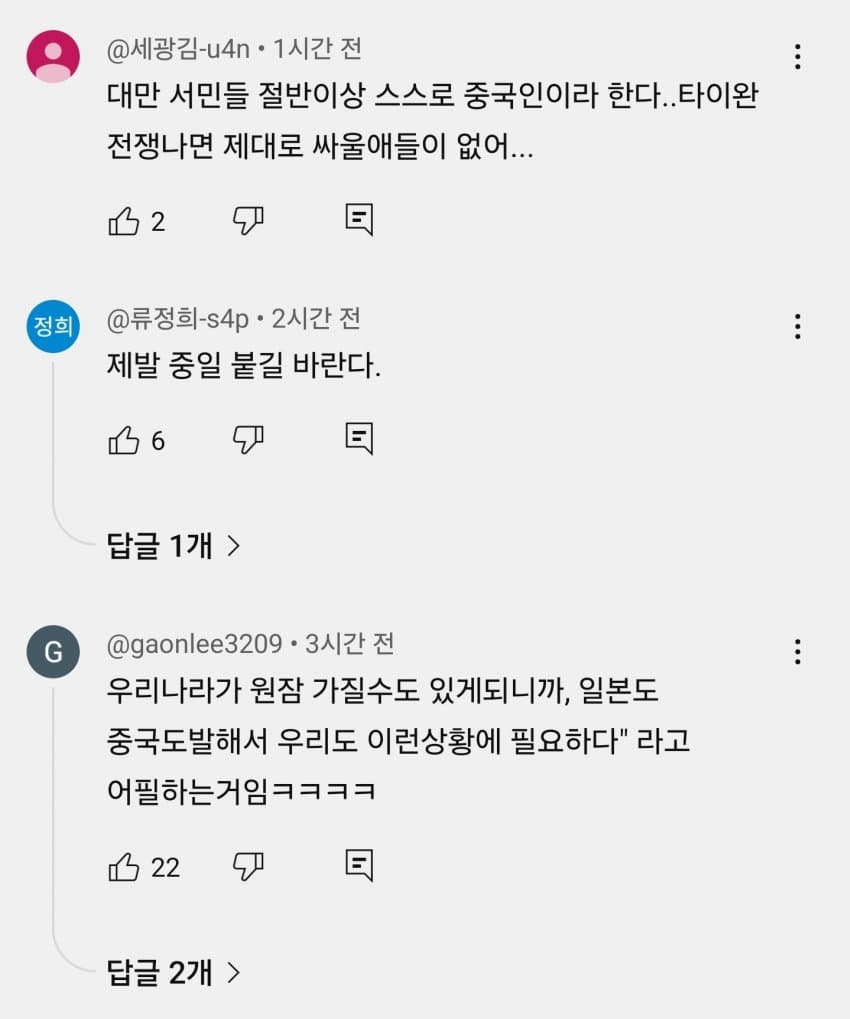850x1019 pixels.
Task: Reply to the comment by @류정희-s4p
Action: point(359,439)
